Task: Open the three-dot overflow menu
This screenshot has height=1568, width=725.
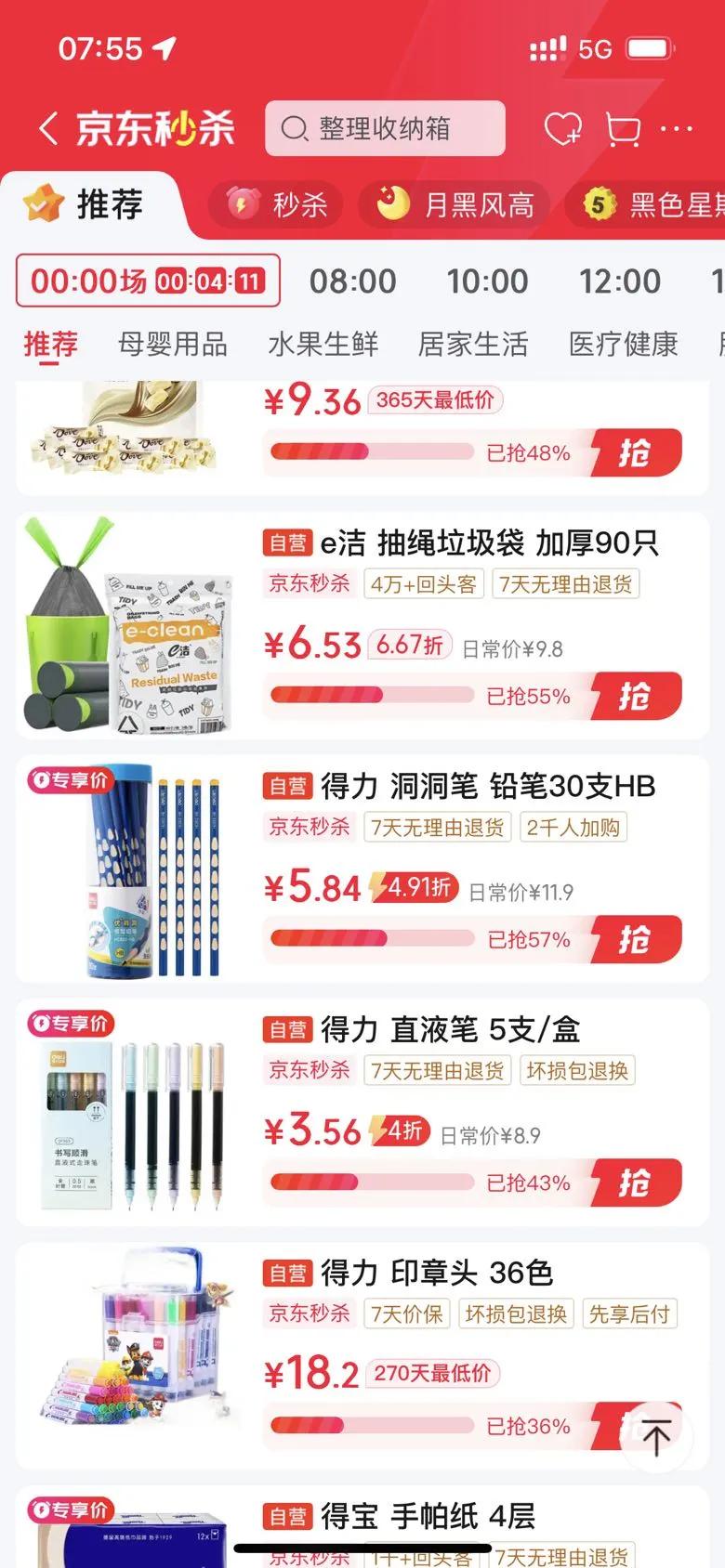Action: 677,128
